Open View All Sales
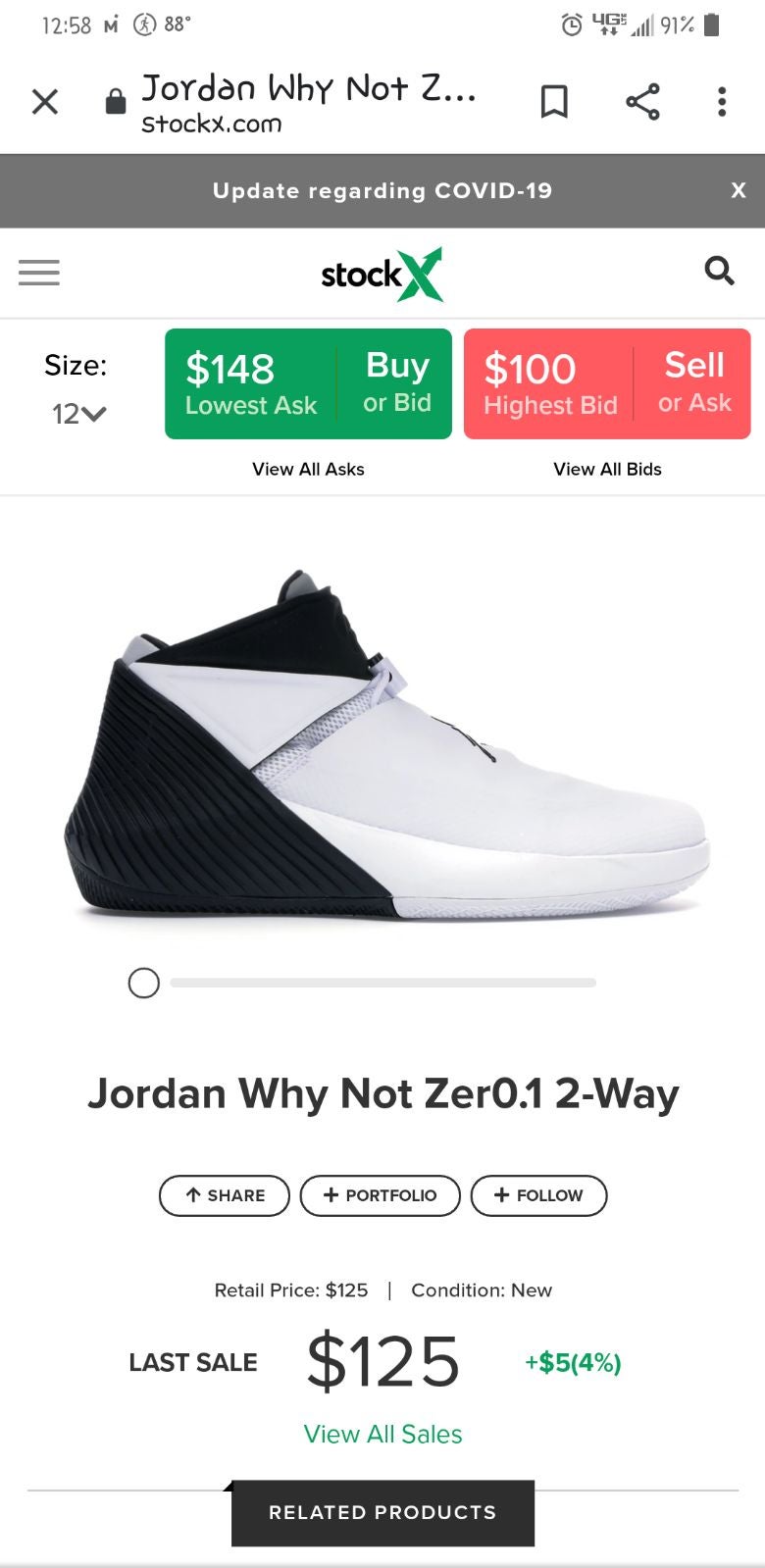Image resolution: width=765 pixels, height=1568 pixels. [382, 1434]
